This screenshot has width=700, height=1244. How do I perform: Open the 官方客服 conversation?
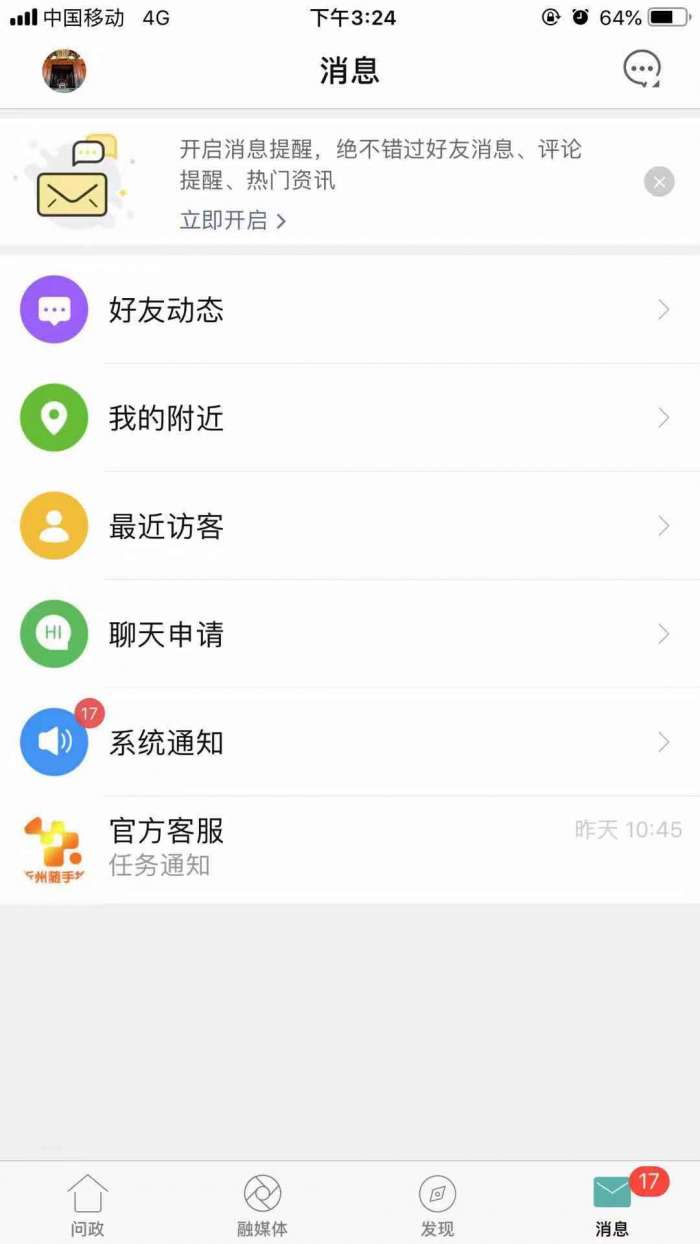[x=350, y=848]
